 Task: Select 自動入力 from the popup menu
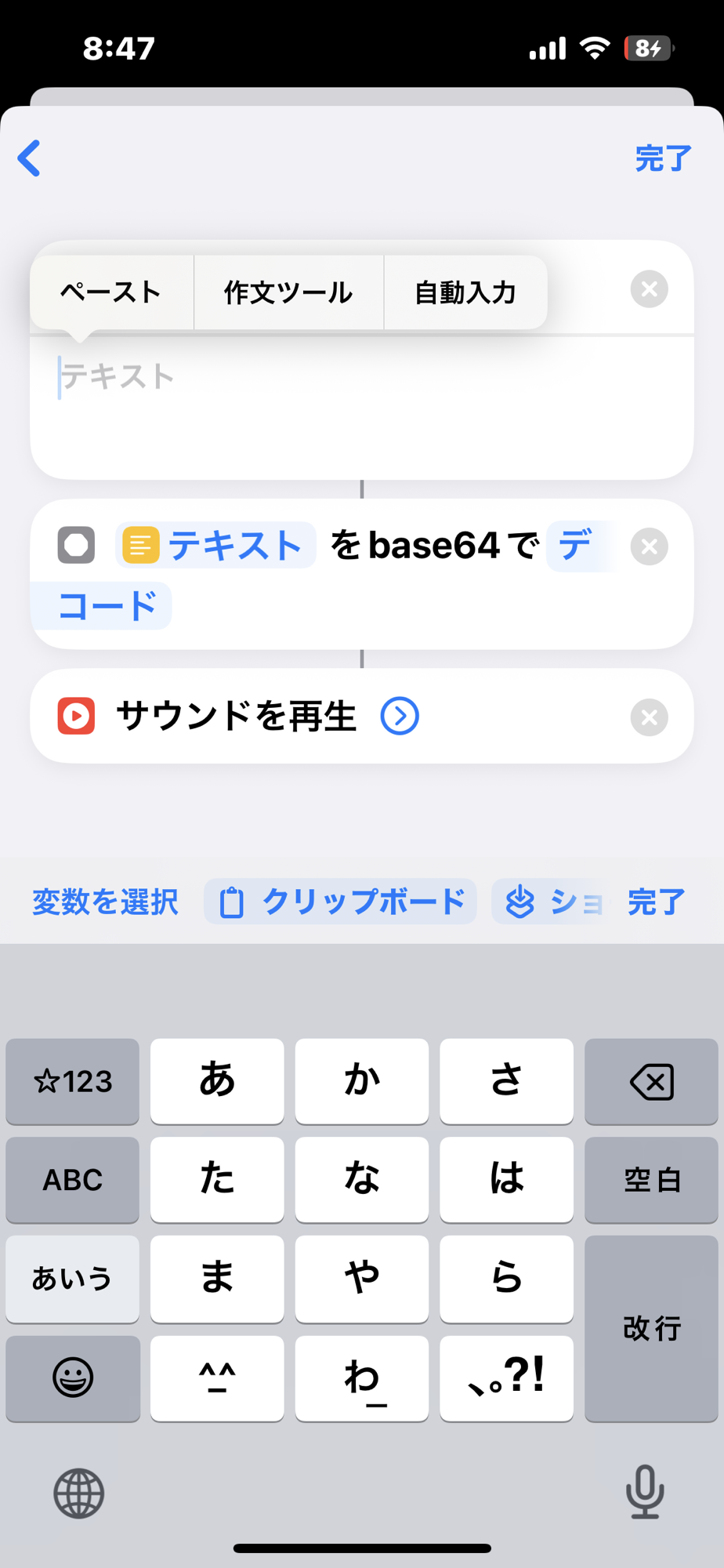[x=465, y=292]
